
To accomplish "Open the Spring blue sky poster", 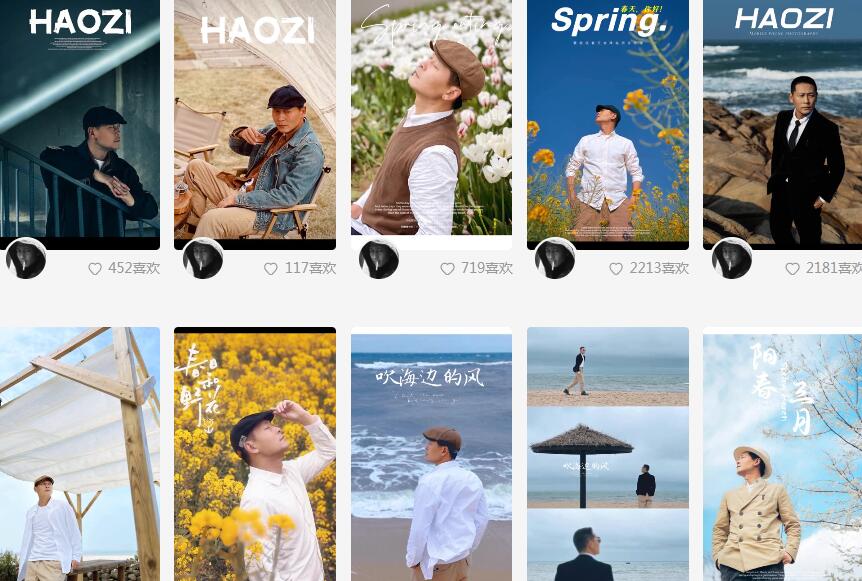I will (x=607, y=120).
